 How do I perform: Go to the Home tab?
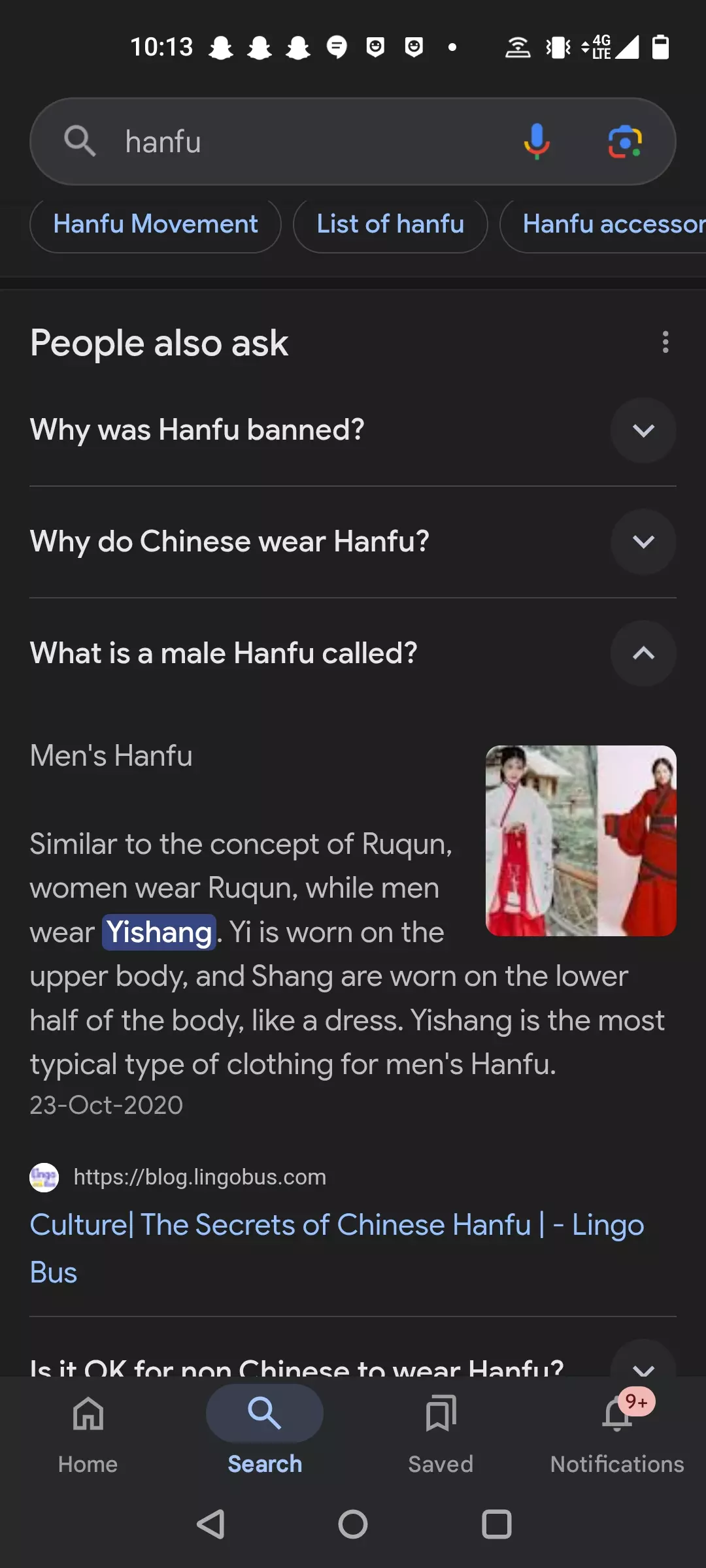[x=88, y=1431]
